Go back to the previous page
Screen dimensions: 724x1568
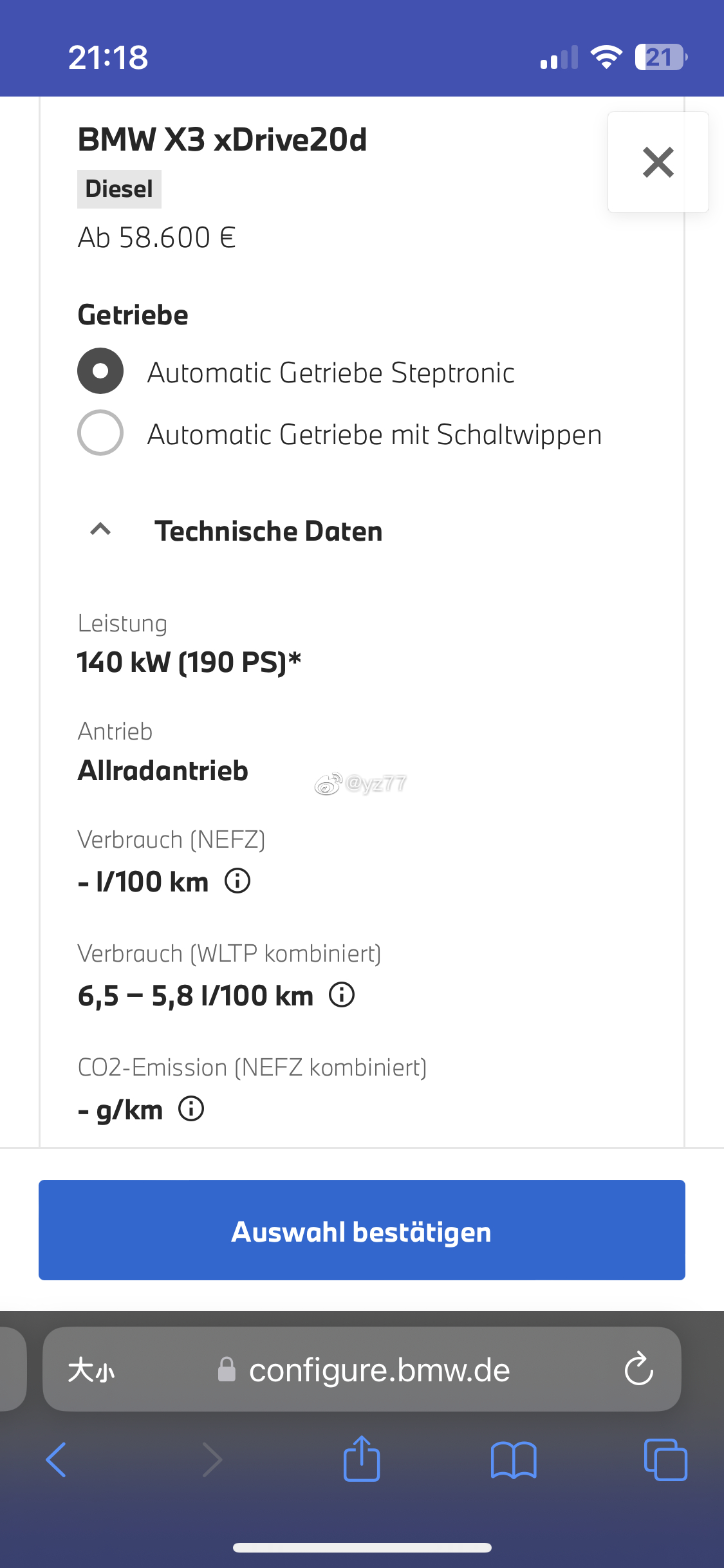coord(56,1459)
